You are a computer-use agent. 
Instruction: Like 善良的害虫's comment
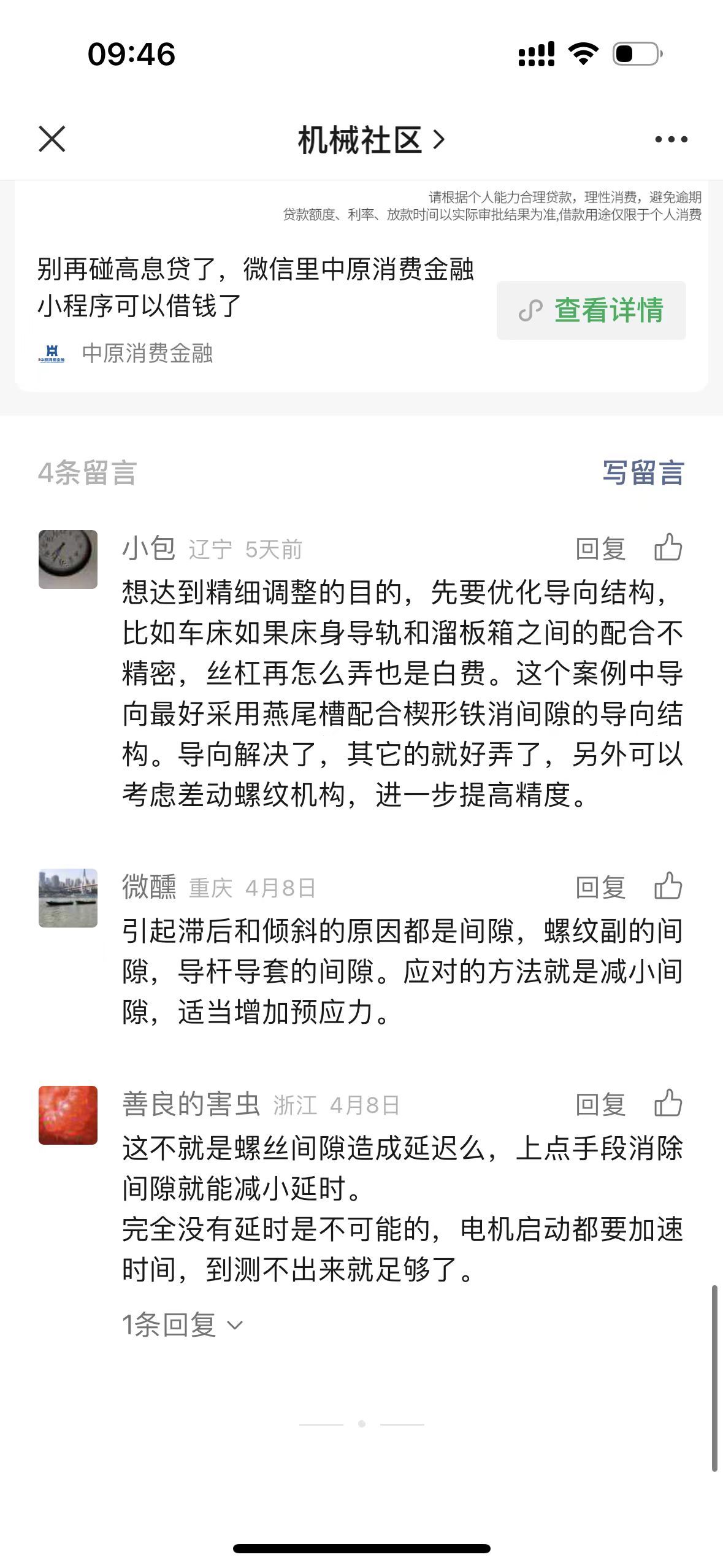coord(668,1103)
